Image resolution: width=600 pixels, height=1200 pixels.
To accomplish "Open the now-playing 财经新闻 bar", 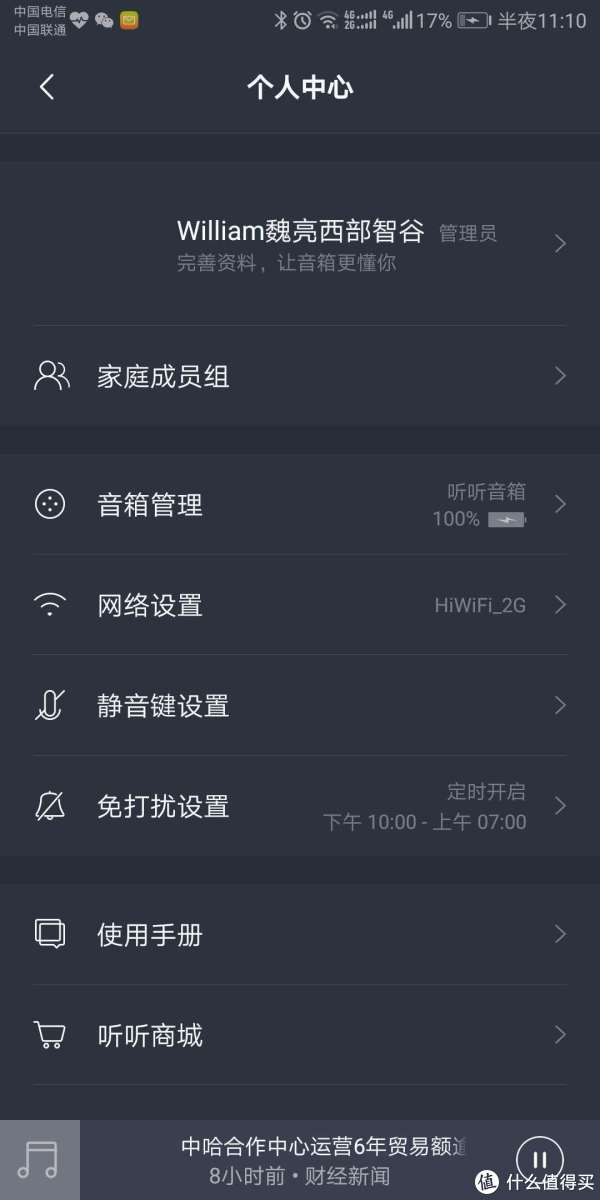I will pos(300,1160).
